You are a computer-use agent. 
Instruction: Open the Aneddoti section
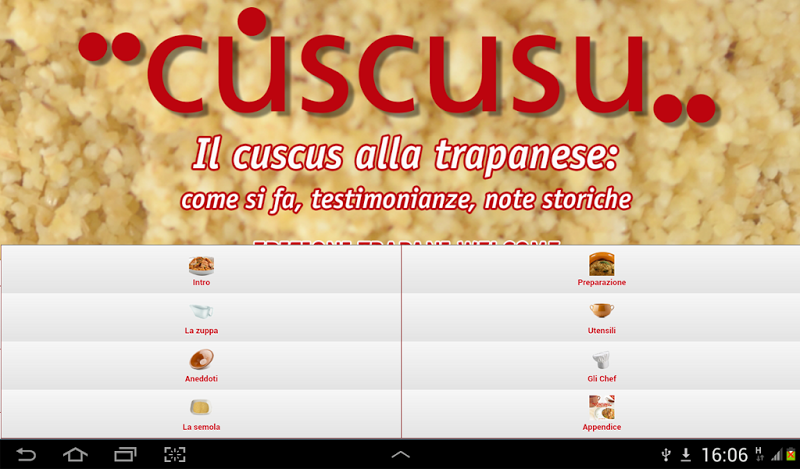[x=201, y=366]
